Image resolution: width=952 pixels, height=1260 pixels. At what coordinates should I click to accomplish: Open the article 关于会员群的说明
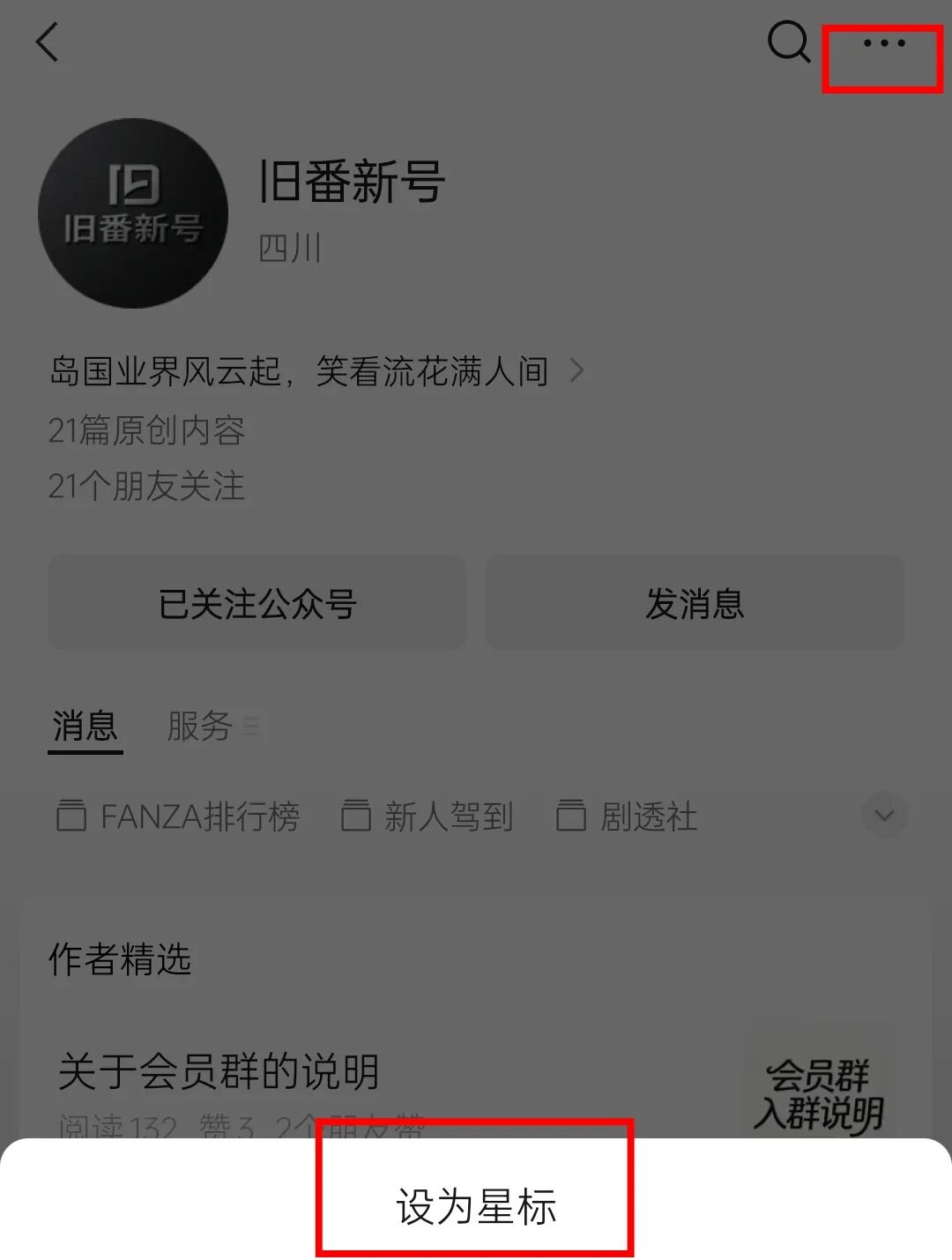point(219,1071)
